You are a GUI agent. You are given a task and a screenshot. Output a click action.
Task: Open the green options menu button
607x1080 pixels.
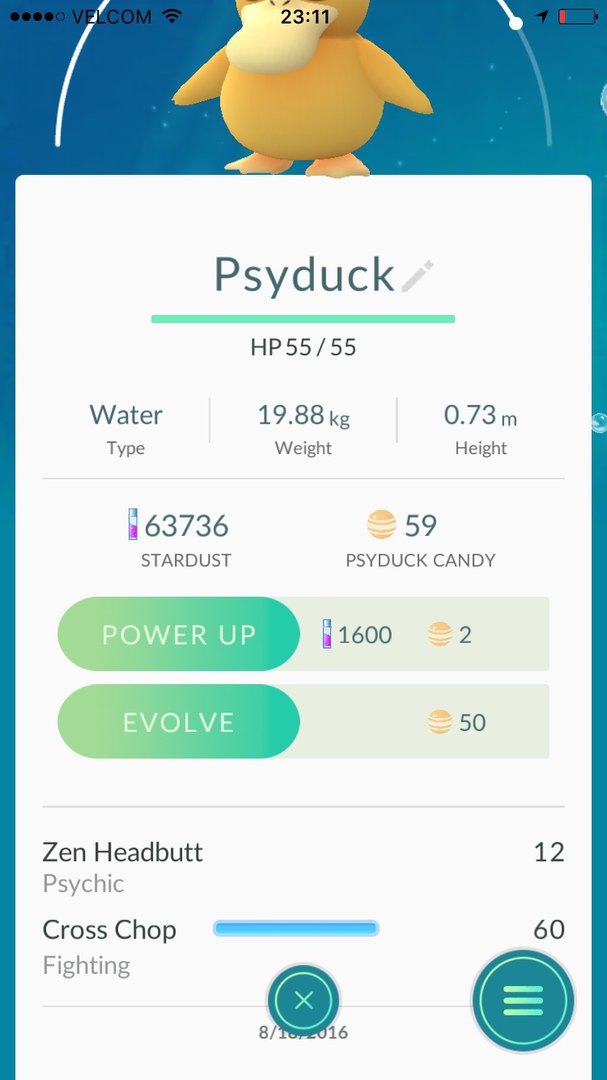coord(523,999)
